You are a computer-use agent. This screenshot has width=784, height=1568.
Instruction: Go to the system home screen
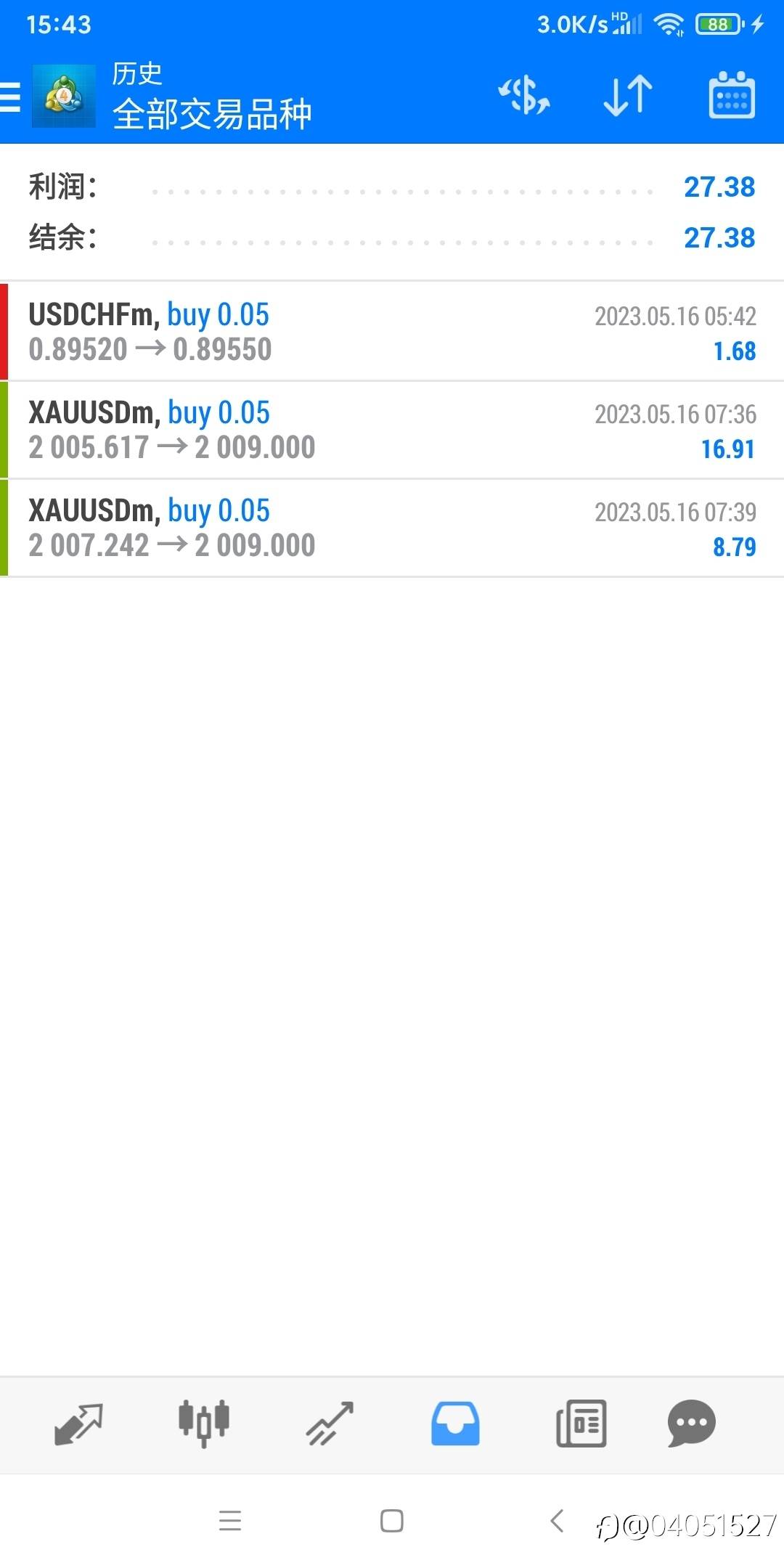[392, 1521]
